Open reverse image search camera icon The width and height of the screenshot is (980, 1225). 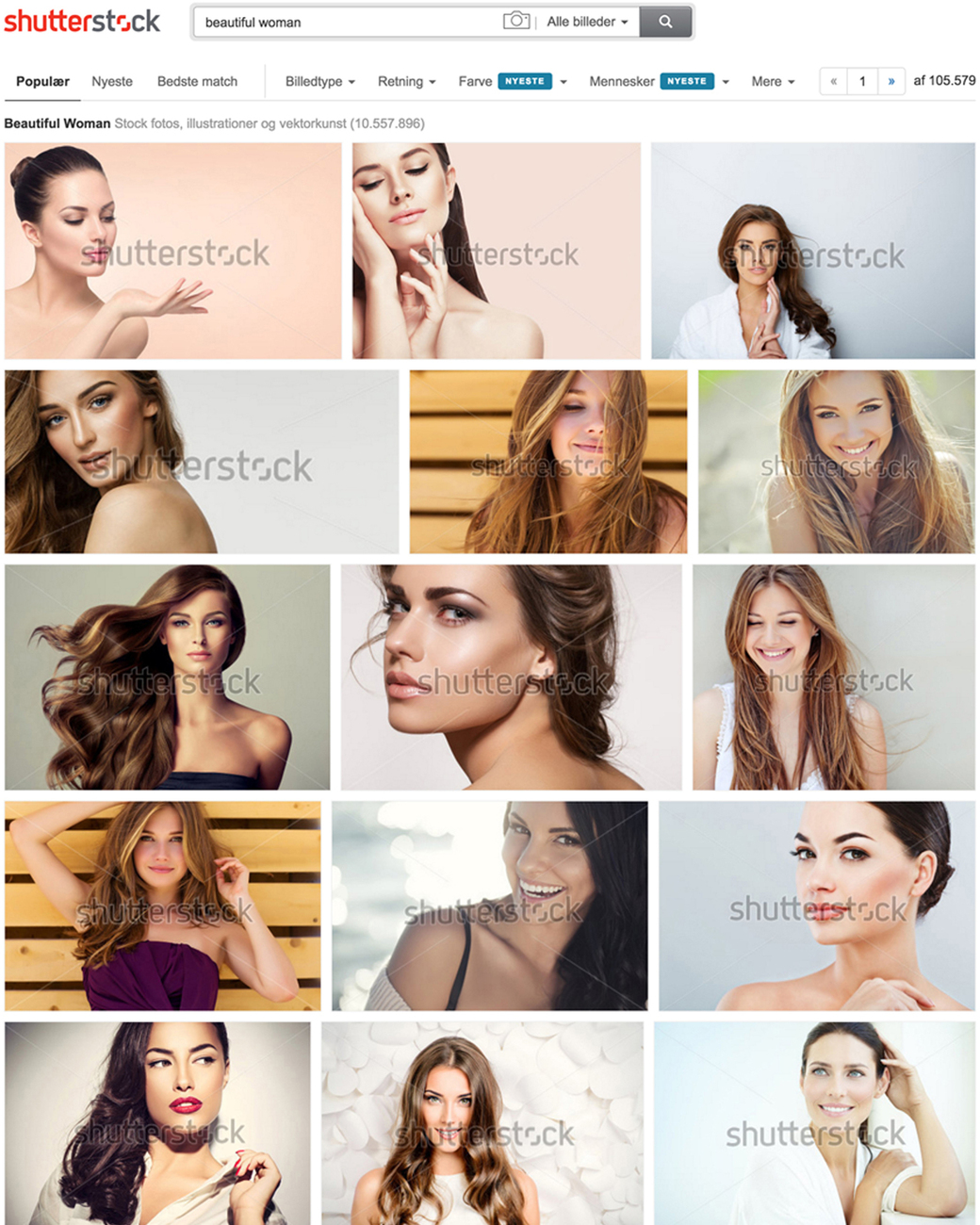click(x=515, y=21)
